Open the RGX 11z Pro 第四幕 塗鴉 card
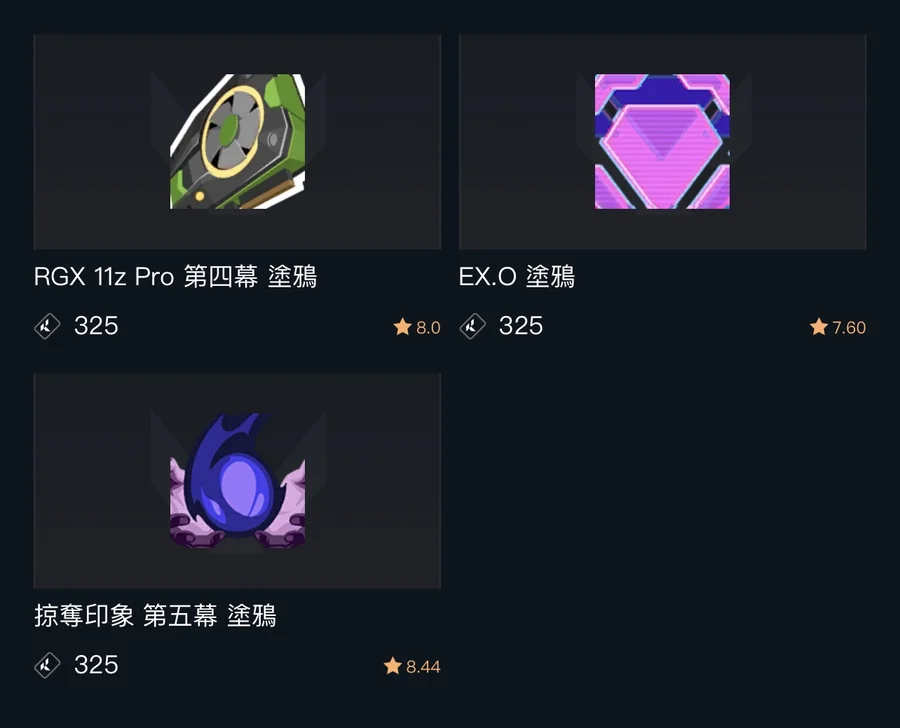 (237, 142)
